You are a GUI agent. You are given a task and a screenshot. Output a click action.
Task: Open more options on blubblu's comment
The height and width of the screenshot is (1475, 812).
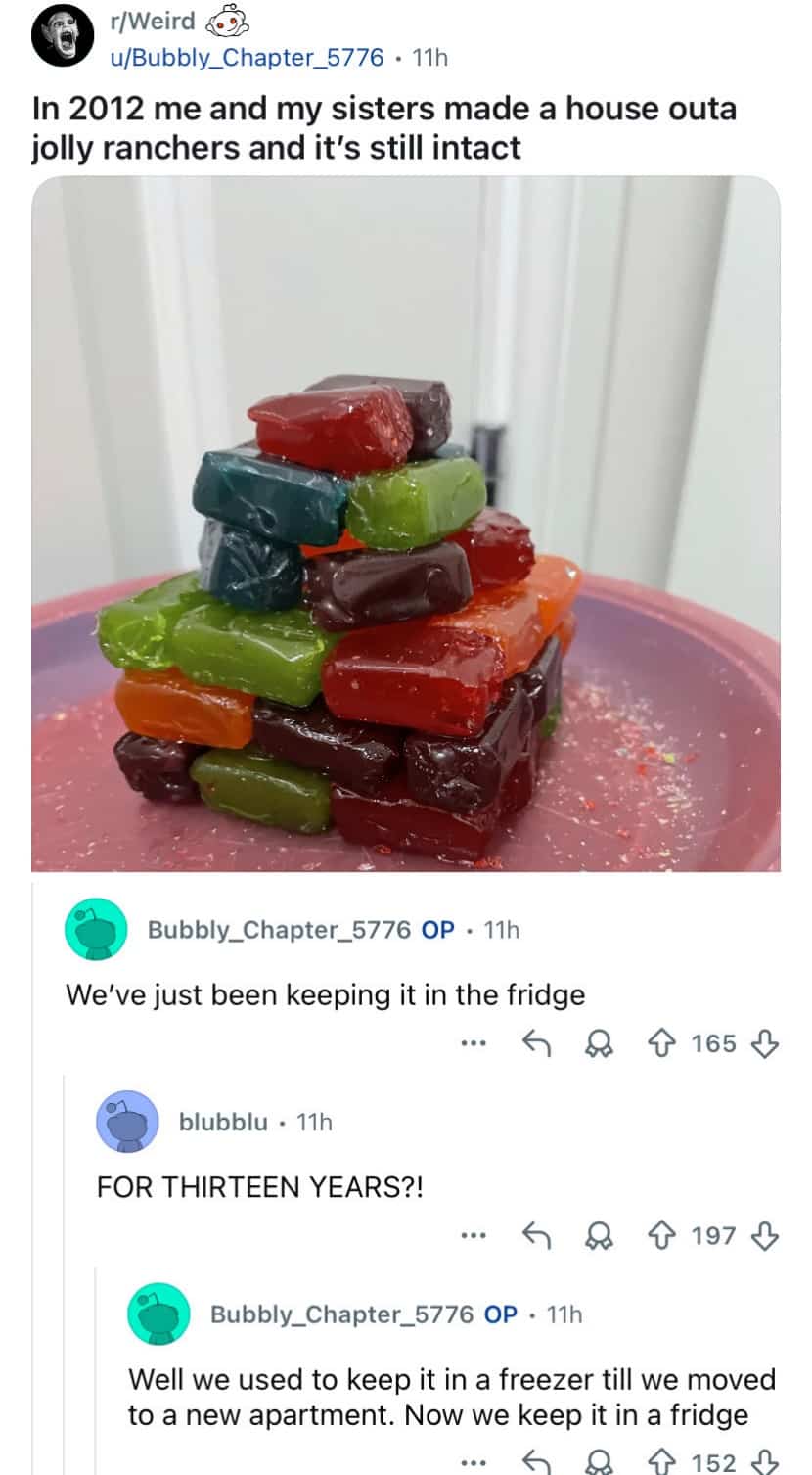tap(473, 1236)
